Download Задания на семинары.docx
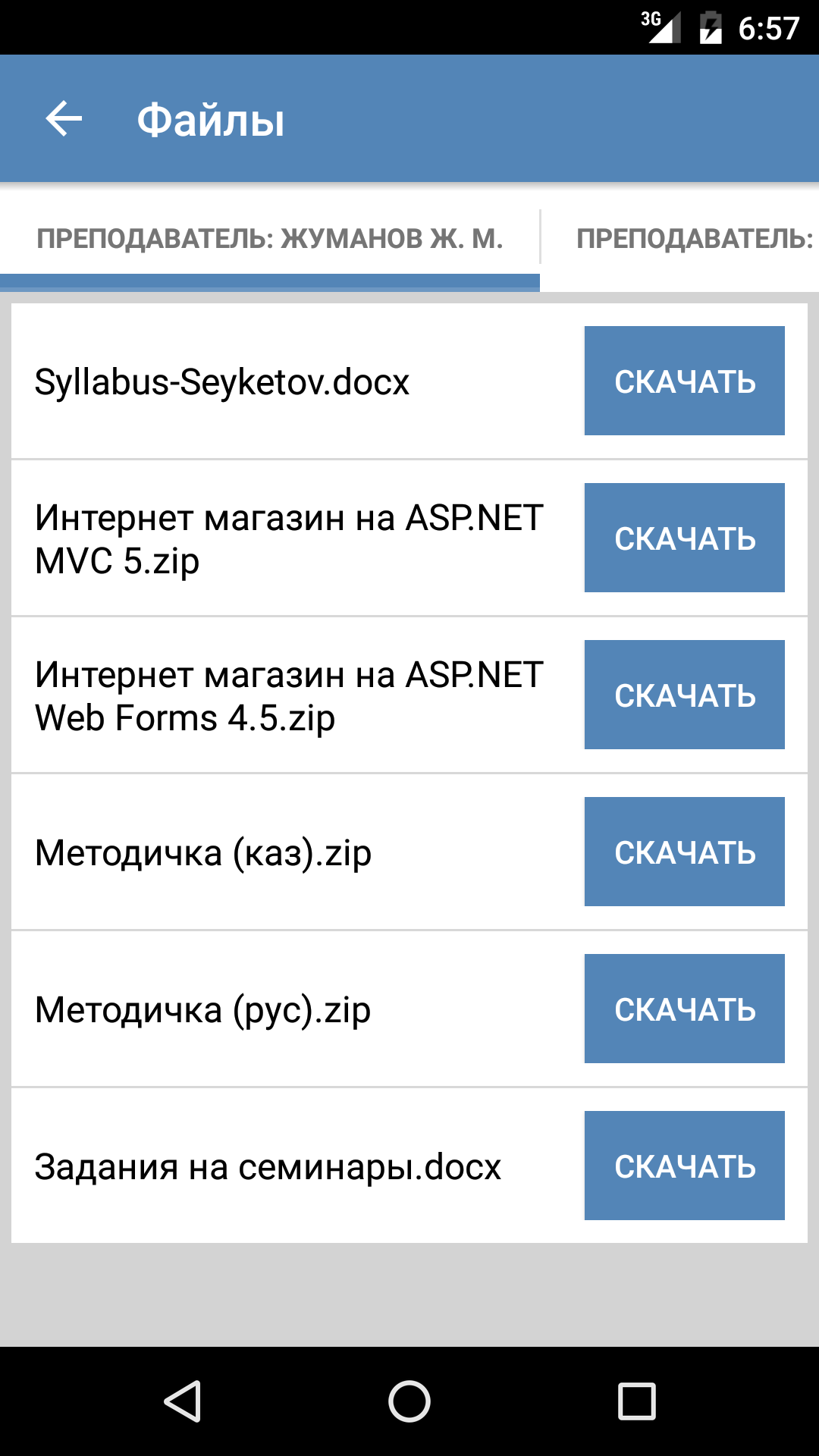The height and width of the screenshot is (1456, 819). tap(684, 1166)
